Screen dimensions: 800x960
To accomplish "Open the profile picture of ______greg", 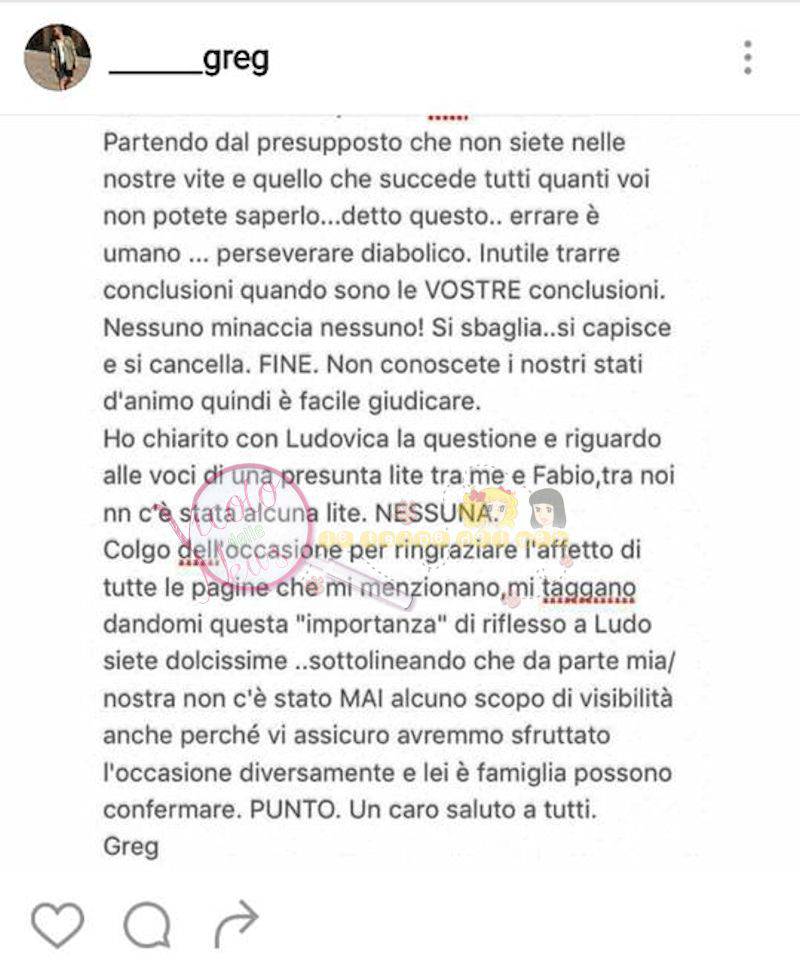I will pos(57,57).
